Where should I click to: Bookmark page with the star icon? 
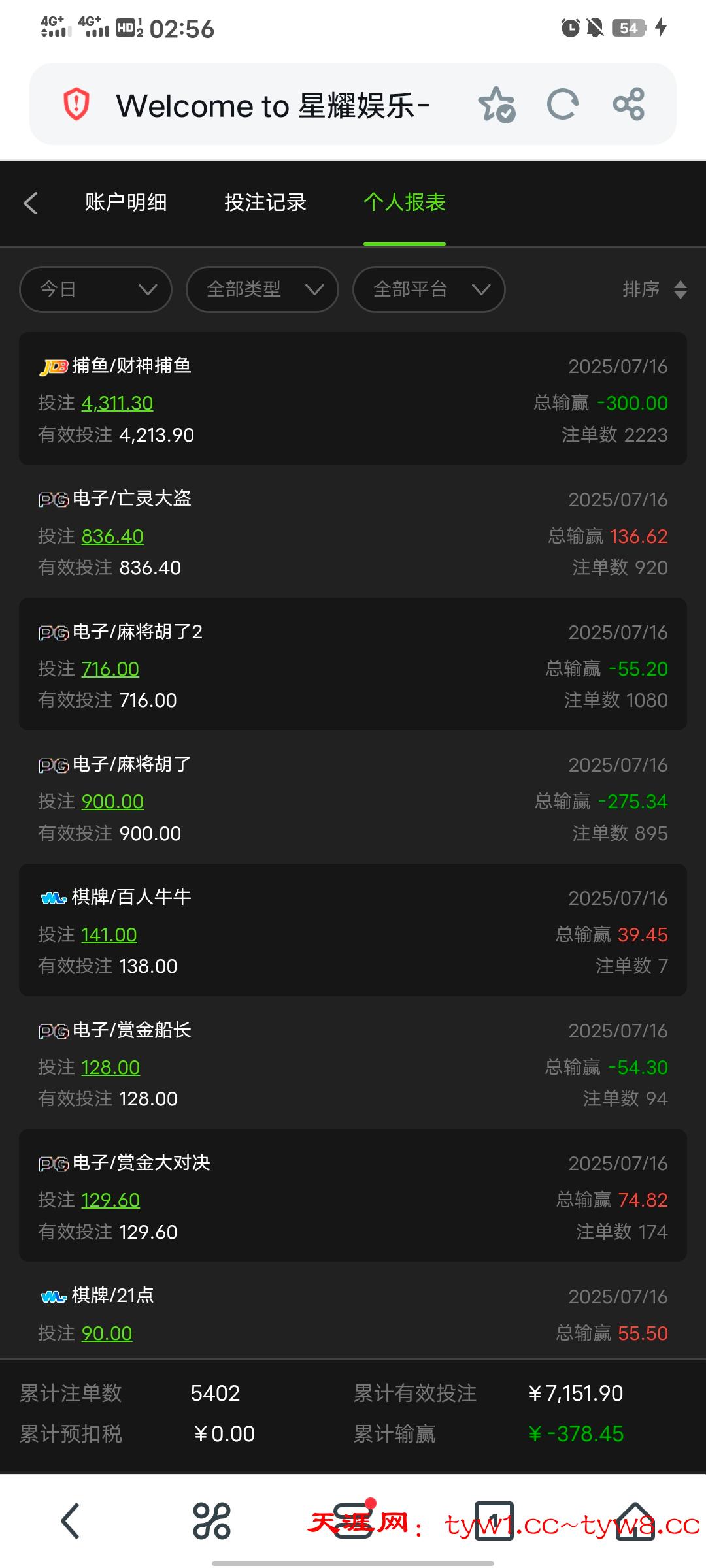497,105
